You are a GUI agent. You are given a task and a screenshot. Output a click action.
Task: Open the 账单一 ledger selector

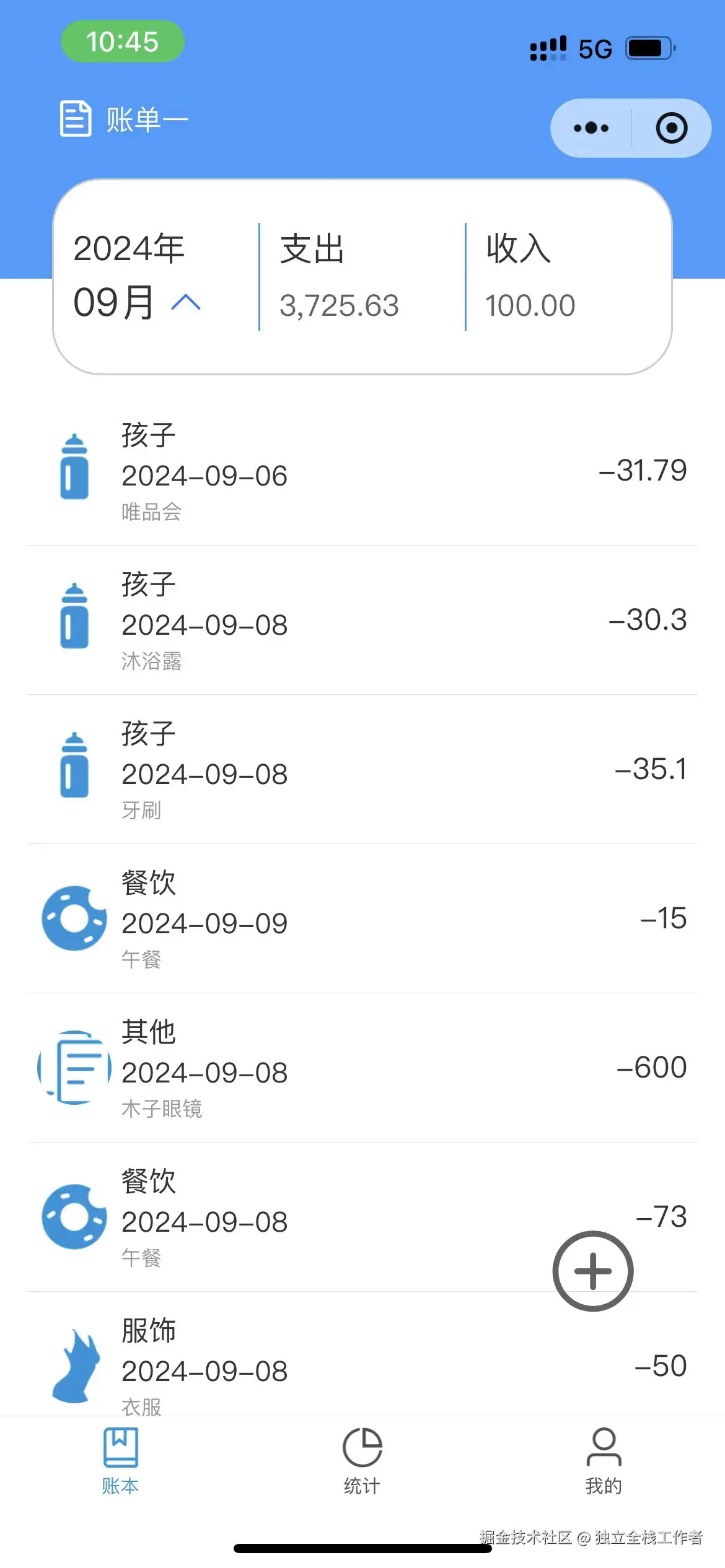click(124, 119)
